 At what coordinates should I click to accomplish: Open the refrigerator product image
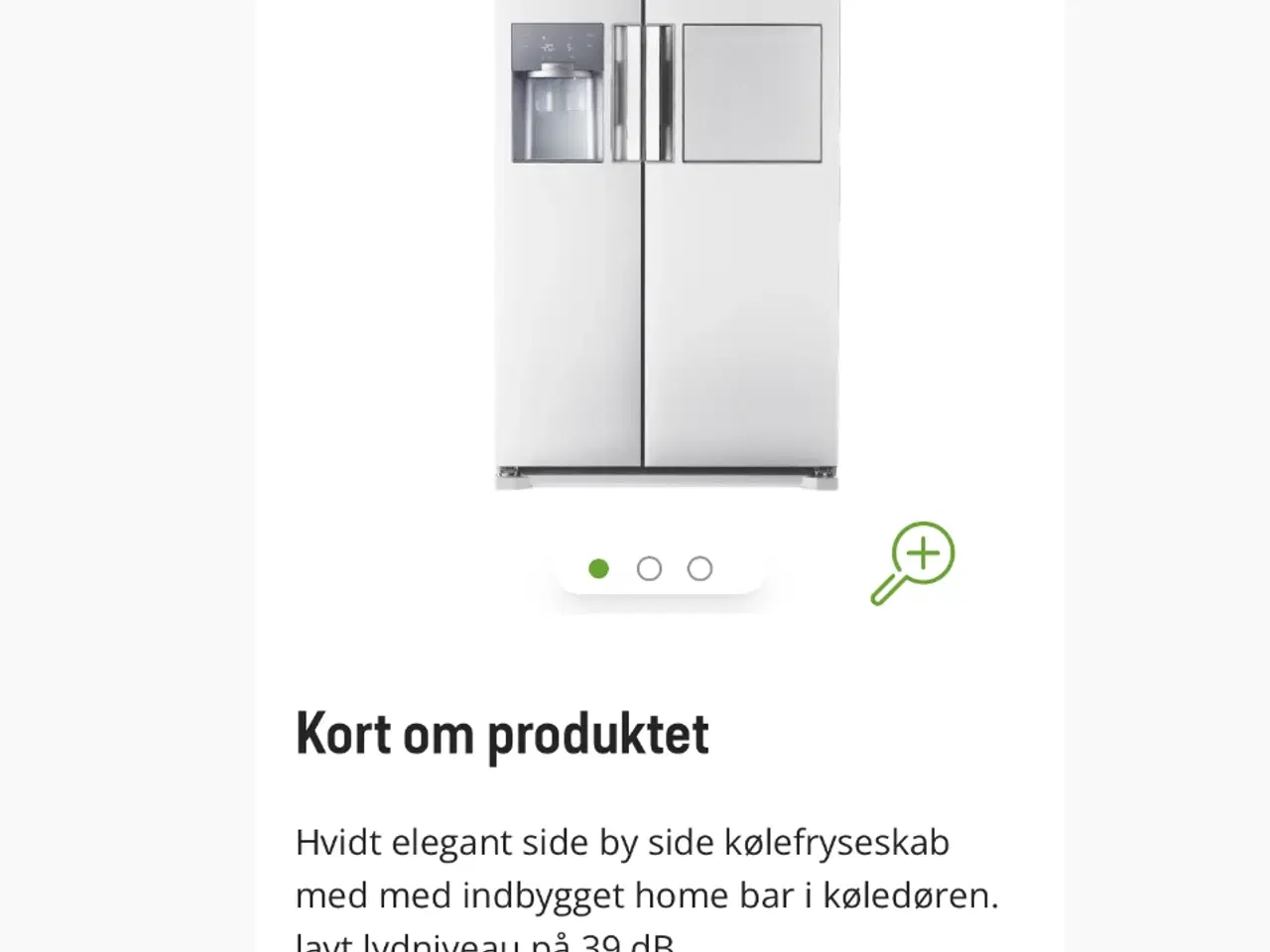pyautogui.click(x=667, y=248)
